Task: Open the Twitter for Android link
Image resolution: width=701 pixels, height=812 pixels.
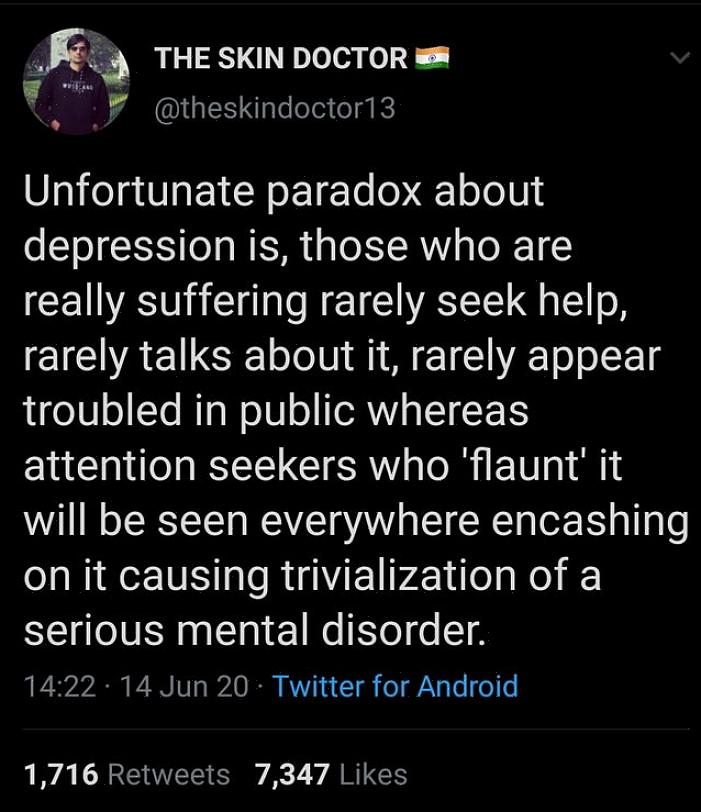Action: [x=394, y=686]
